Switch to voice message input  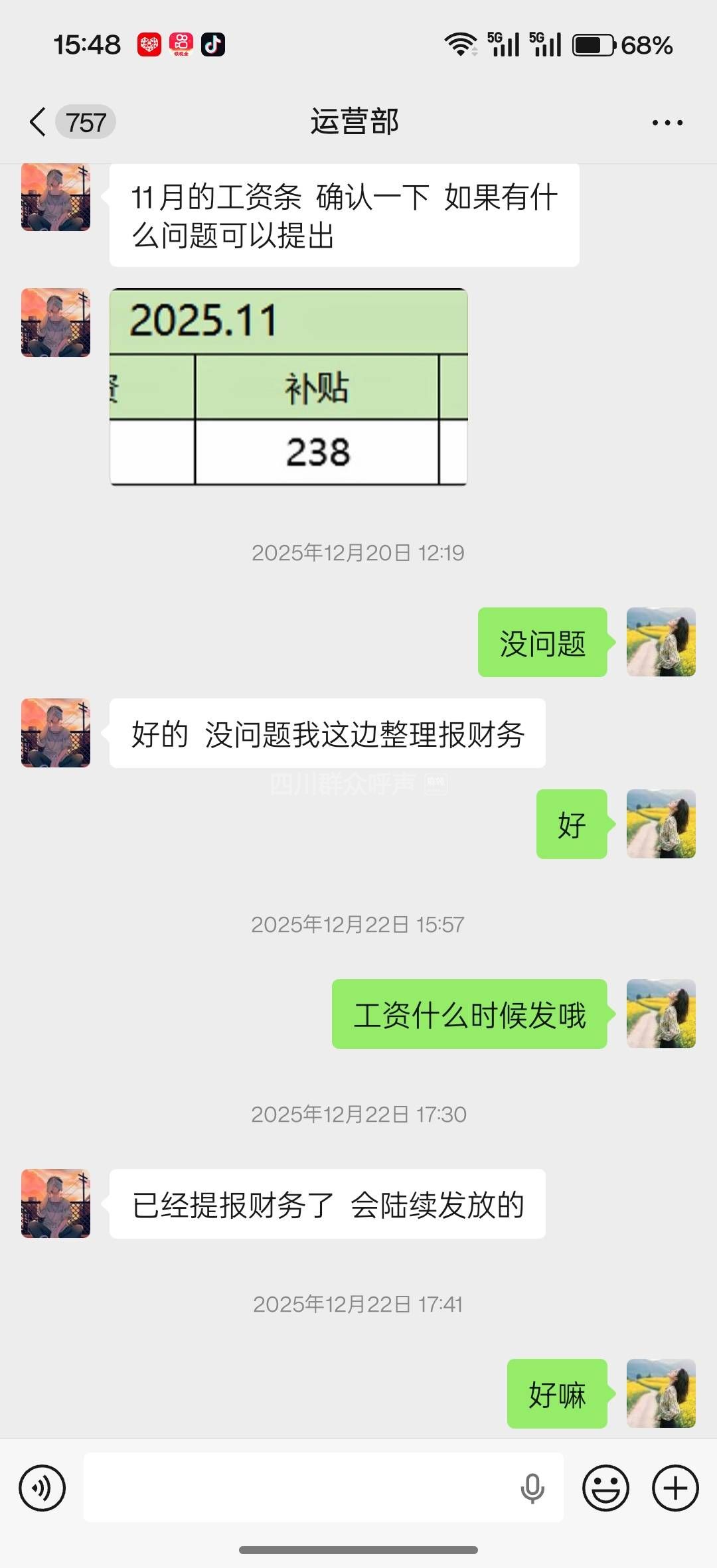click(x=42, y=1488)
